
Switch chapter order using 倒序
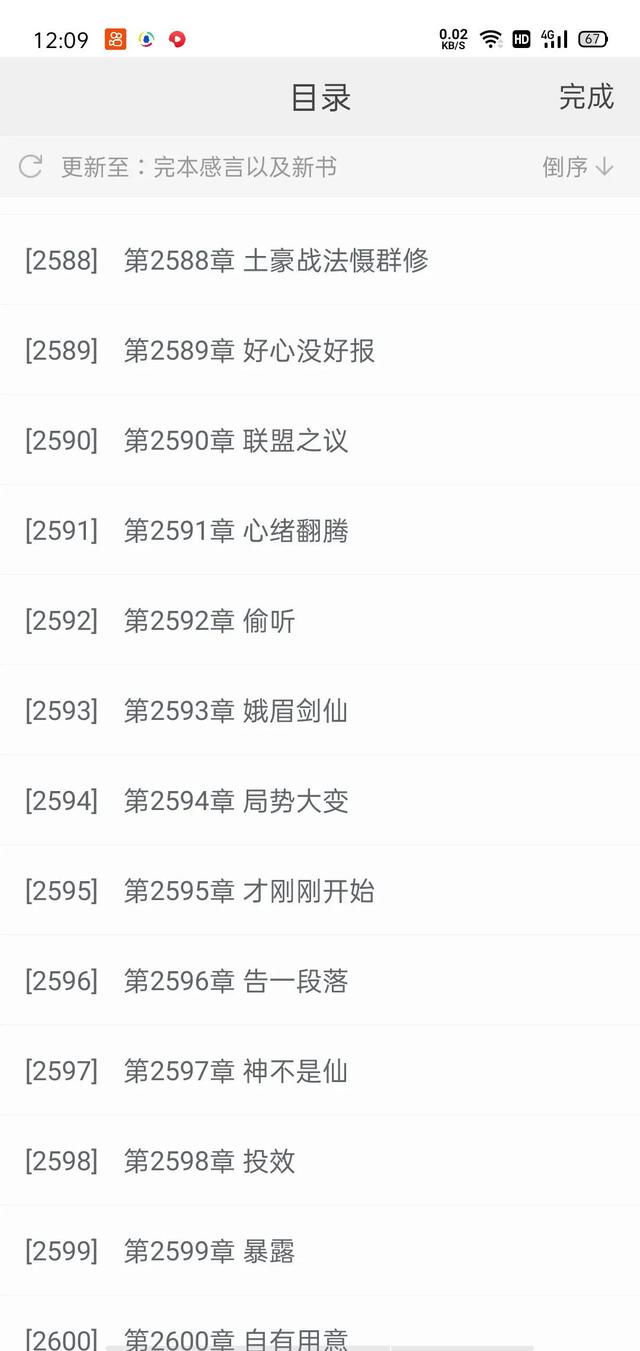tap(578, 167)
